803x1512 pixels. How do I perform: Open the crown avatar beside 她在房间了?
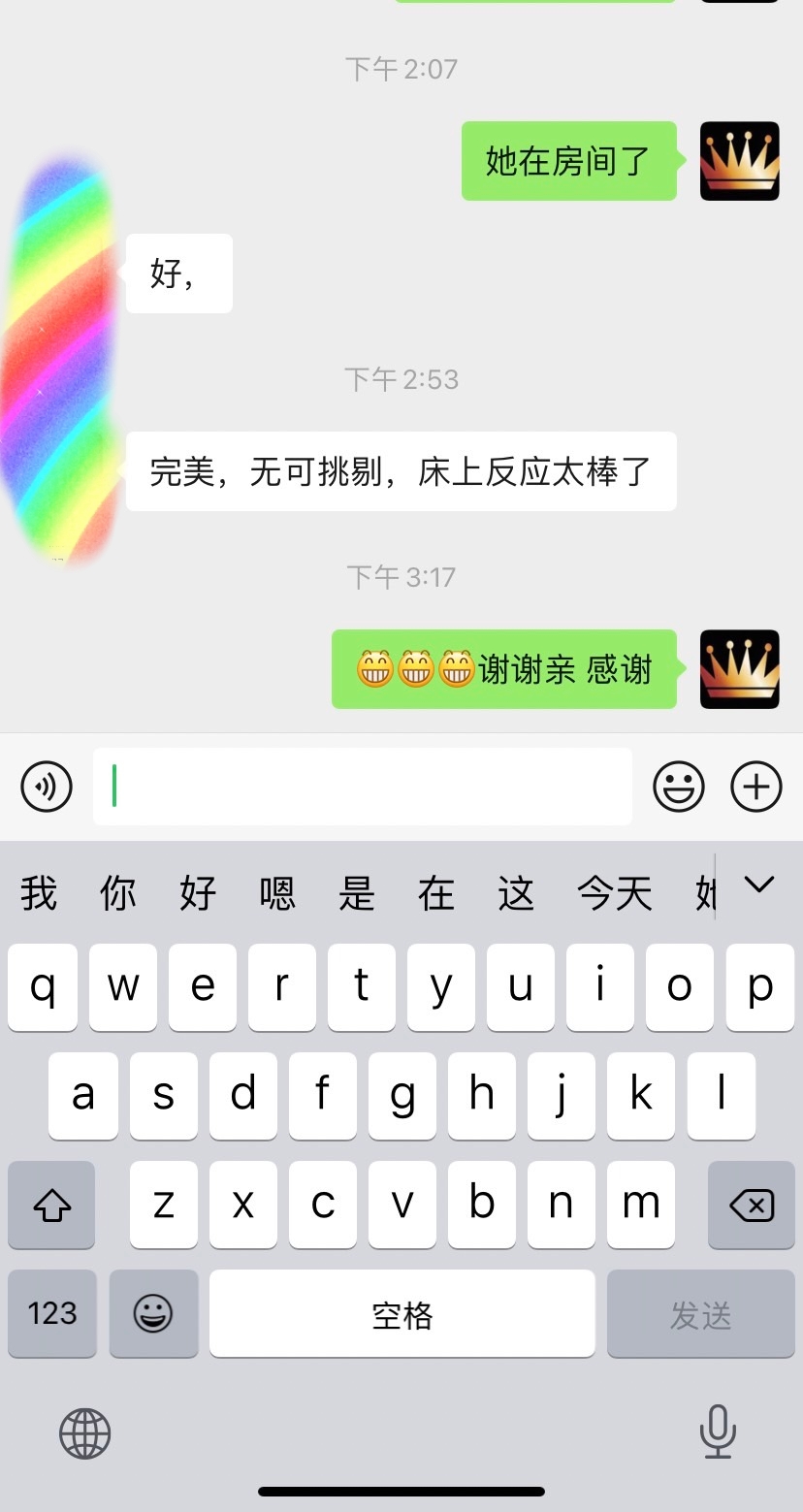pos(740,161)
